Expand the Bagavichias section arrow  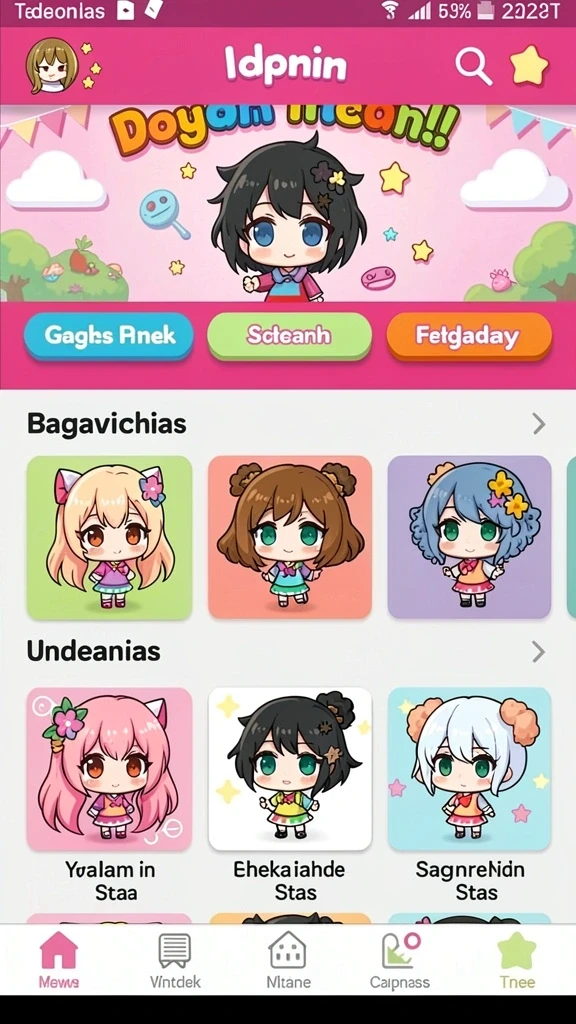[x=539, y=424]
